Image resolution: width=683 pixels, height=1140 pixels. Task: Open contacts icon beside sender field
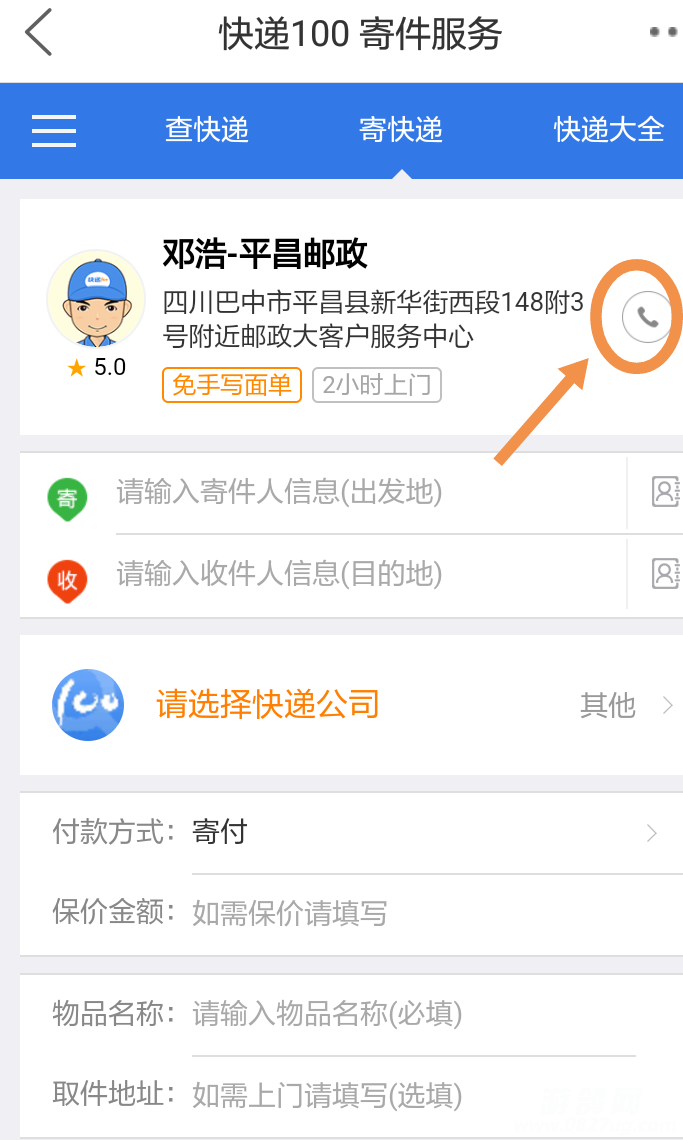[x=665, y=492]
